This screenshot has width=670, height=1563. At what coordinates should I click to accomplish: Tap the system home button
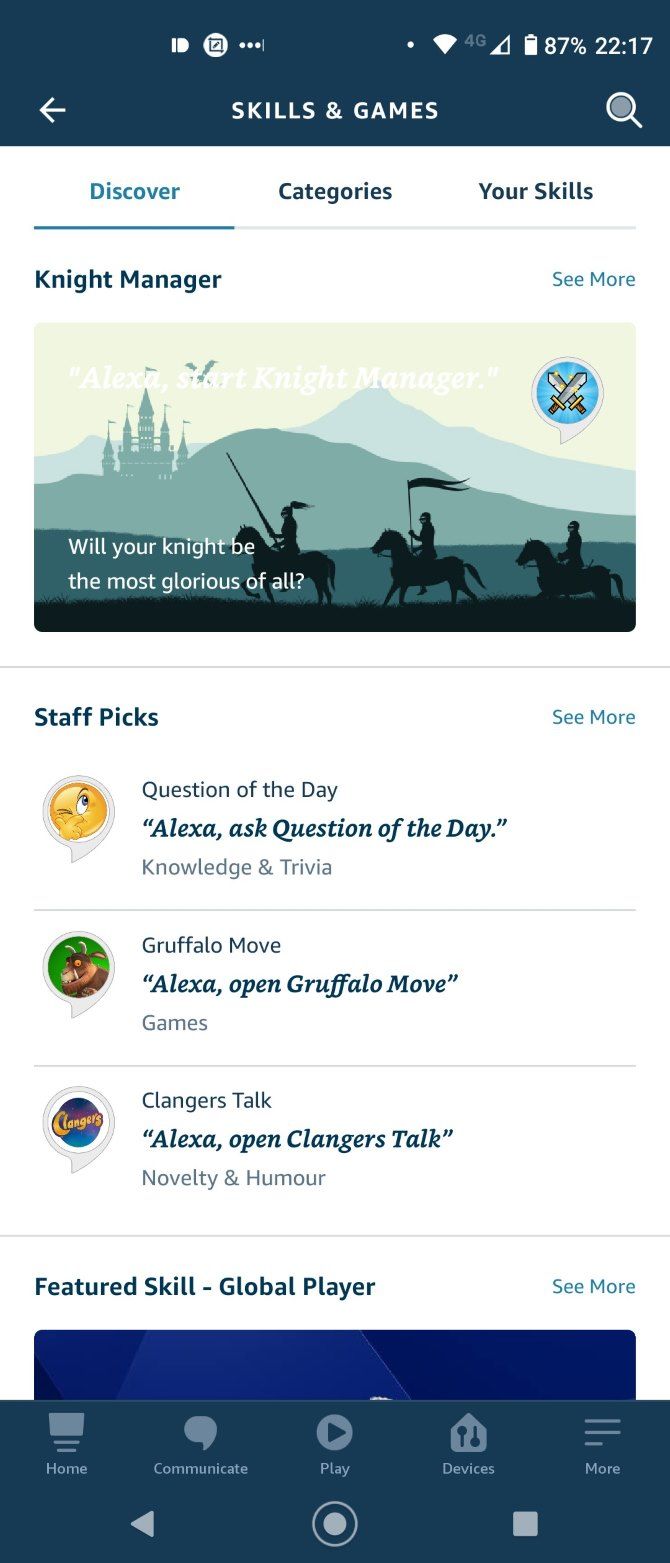[335, 1523]
